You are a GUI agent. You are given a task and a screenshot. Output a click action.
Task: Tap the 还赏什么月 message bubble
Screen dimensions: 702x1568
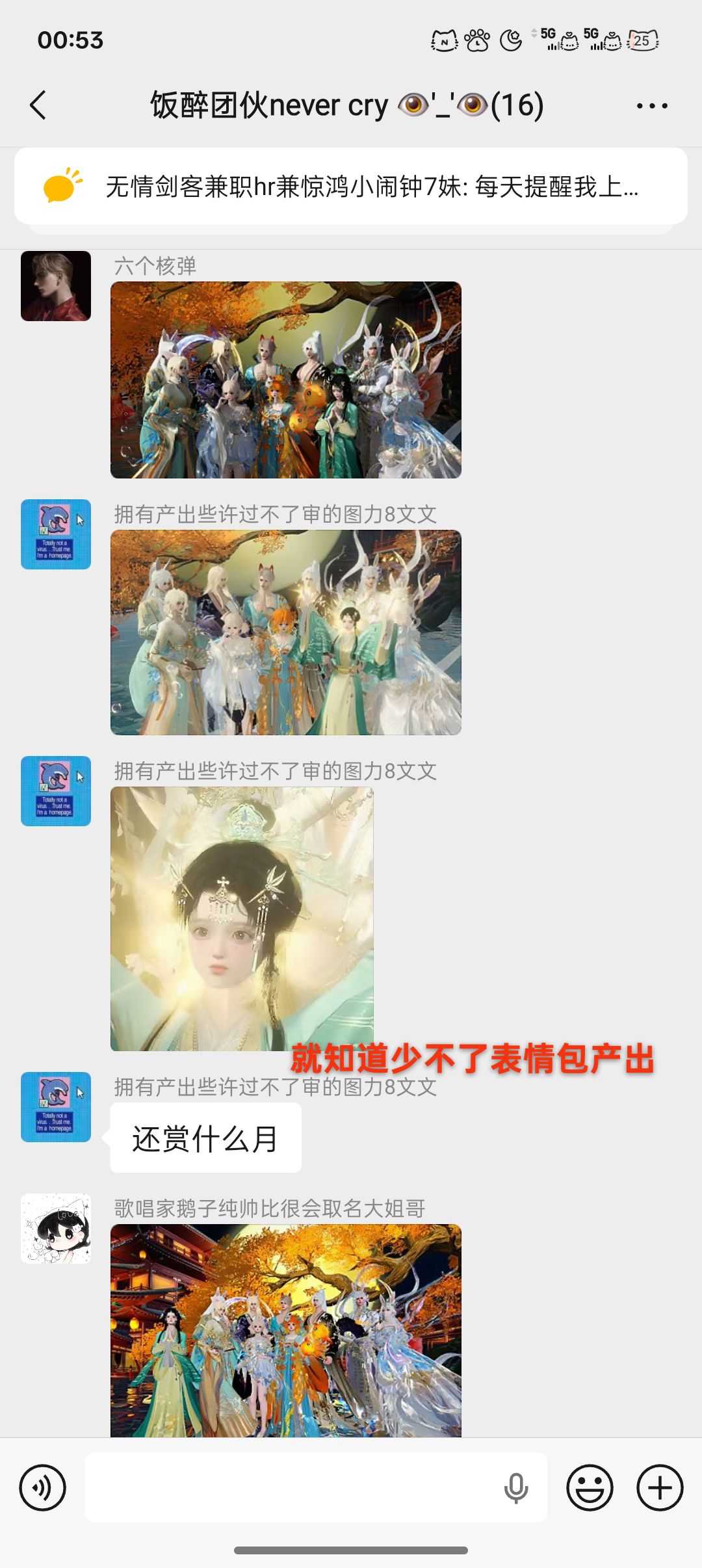point(205,1138)
